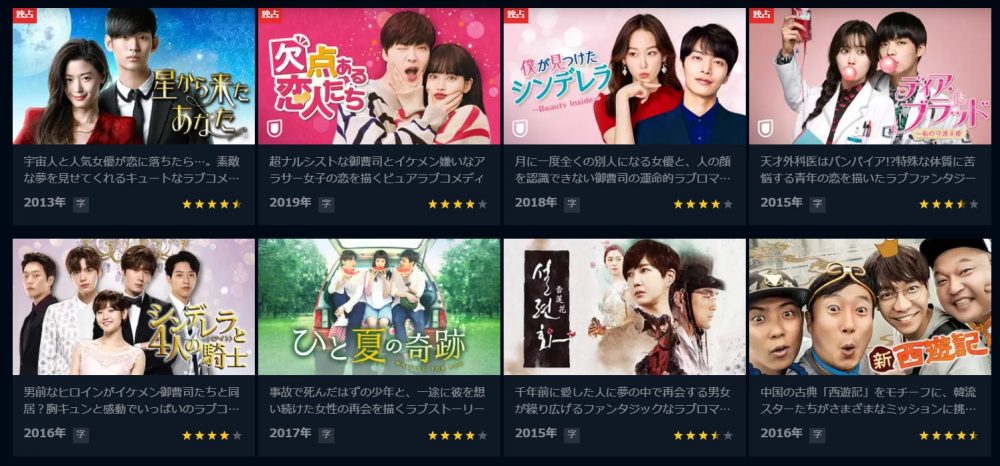The image size is (1000, 466).
Task: Open 欠点ある恋人たち drama card
Action: tap(378, 78)
